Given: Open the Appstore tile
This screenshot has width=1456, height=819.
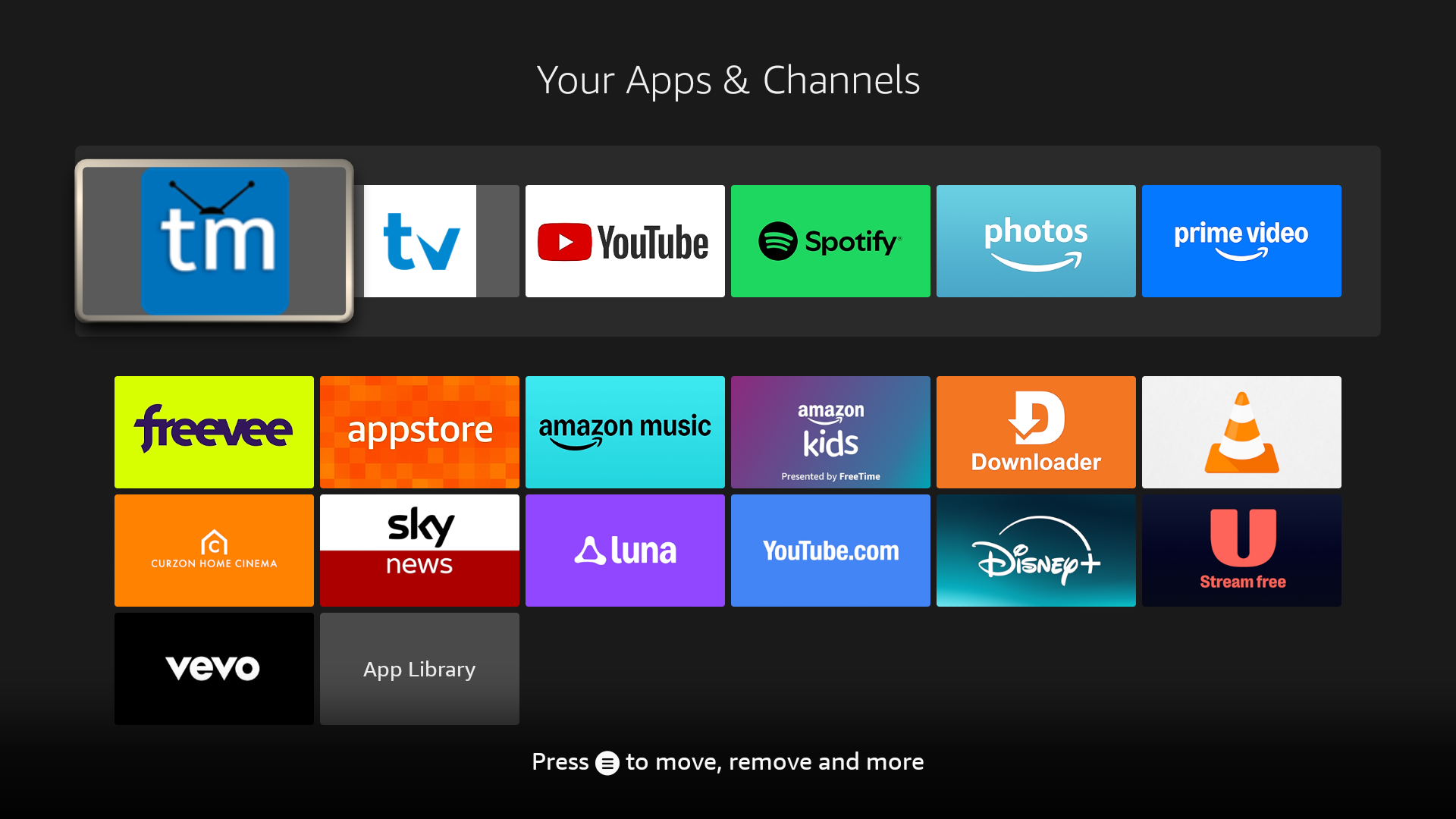Looking at the screenshot, I should 419,432.
